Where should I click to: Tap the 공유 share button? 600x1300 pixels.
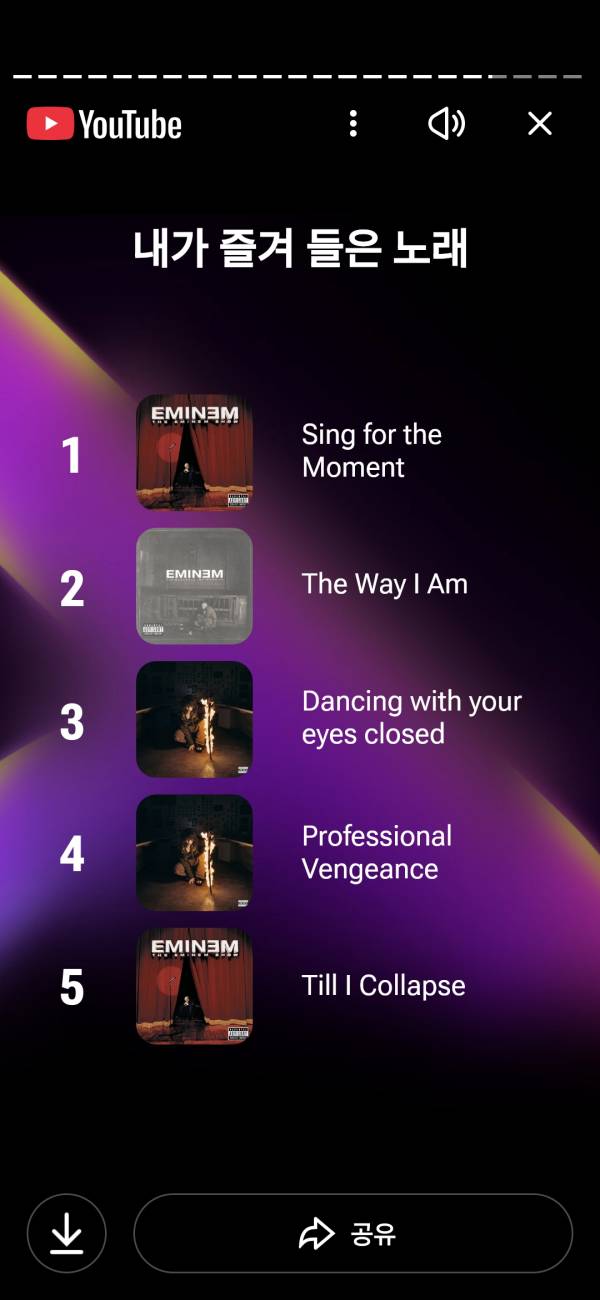pos(352,1233)
